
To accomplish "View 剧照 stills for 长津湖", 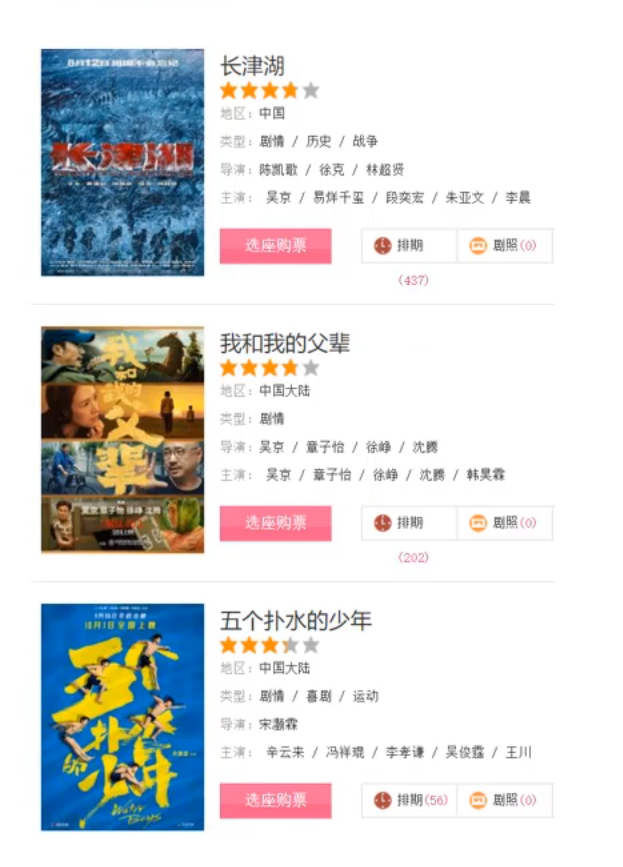I will tap(505, 246).
